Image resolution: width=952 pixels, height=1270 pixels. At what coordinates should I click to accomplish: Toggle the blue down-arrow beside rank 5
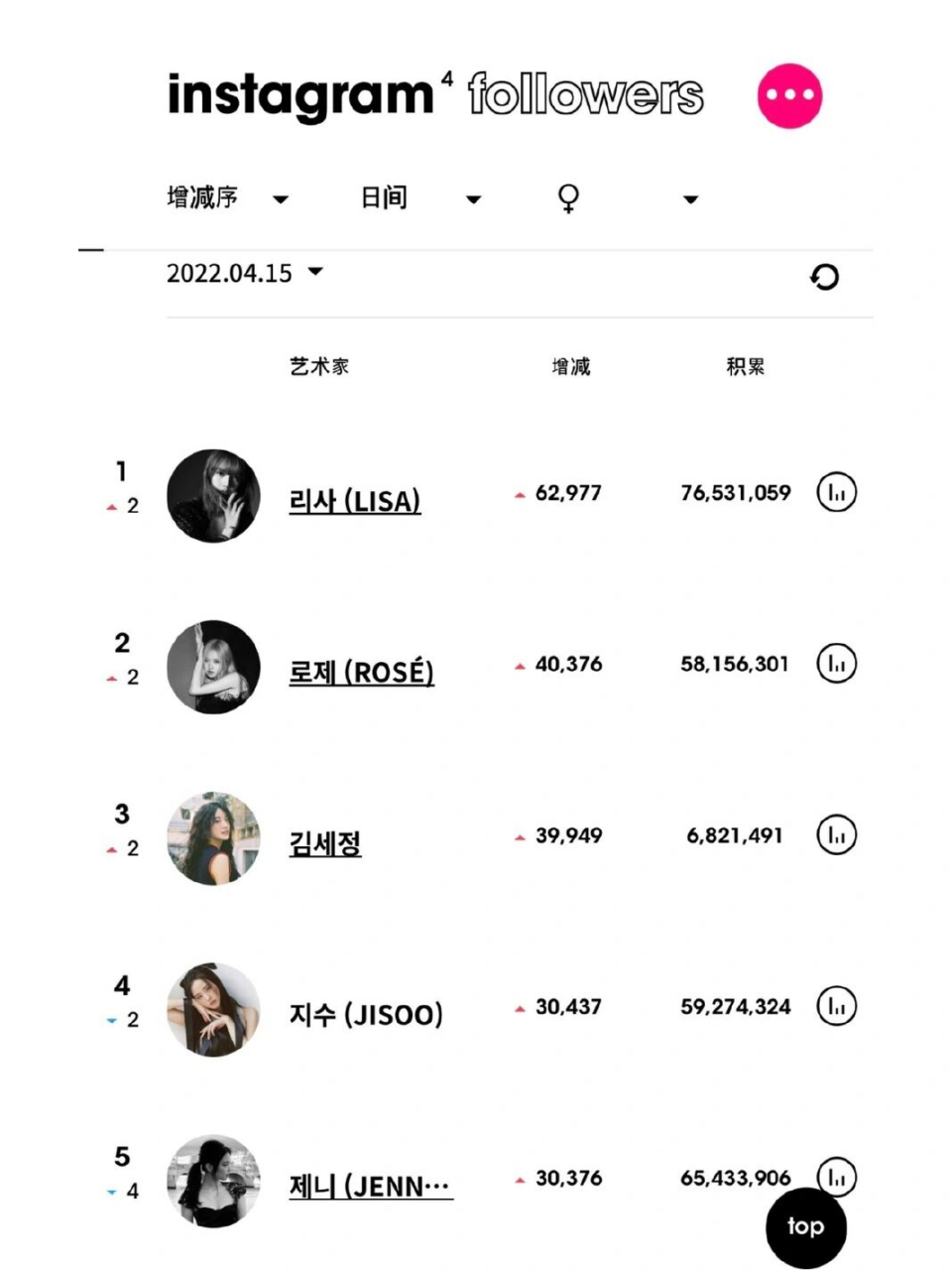[x=109, y=1190]
